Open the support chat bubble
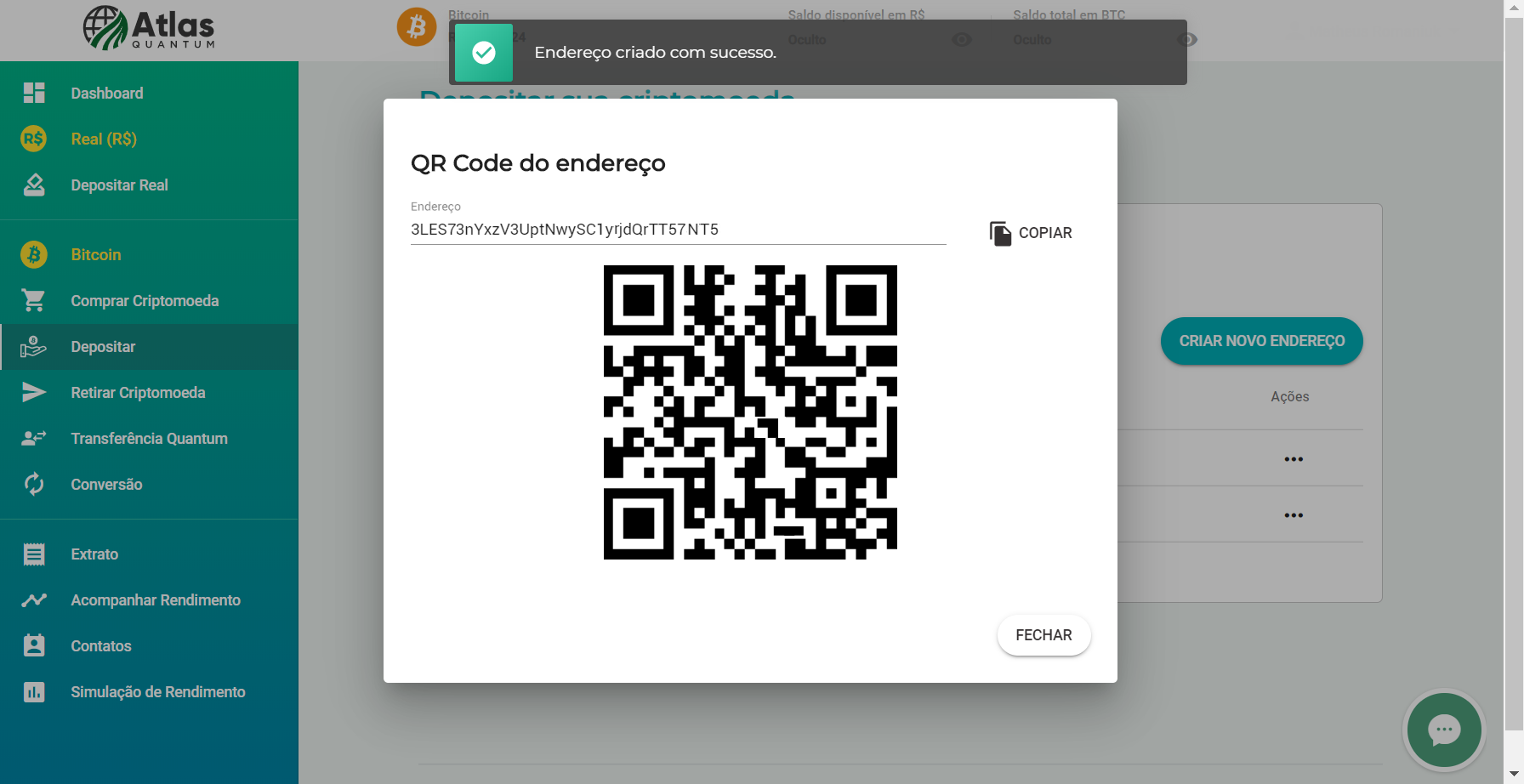The width and height of the screenshot is (1524, 784). pyautogui.click(x=1443, y=730)
